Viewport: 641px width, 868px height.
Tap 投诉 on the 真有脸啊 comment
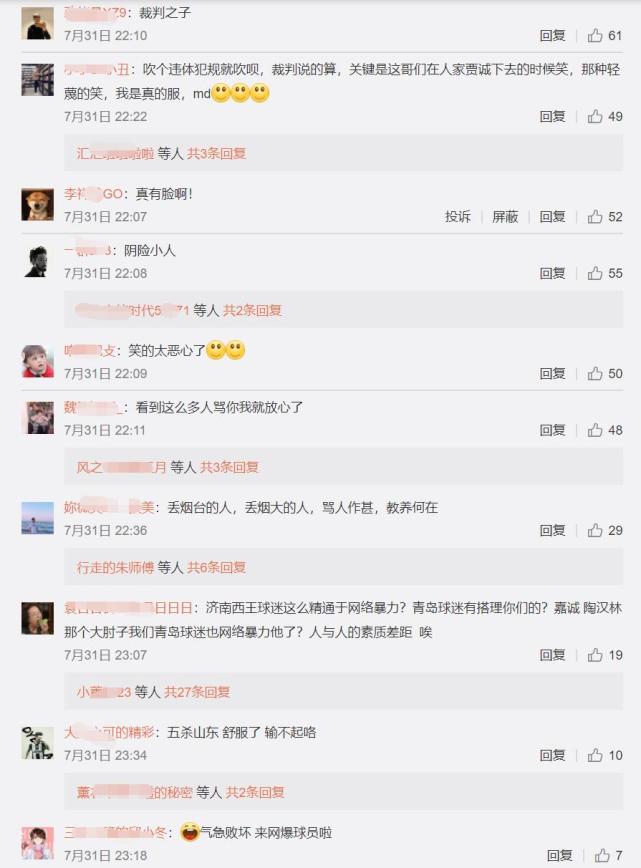(x=458, y=216)
